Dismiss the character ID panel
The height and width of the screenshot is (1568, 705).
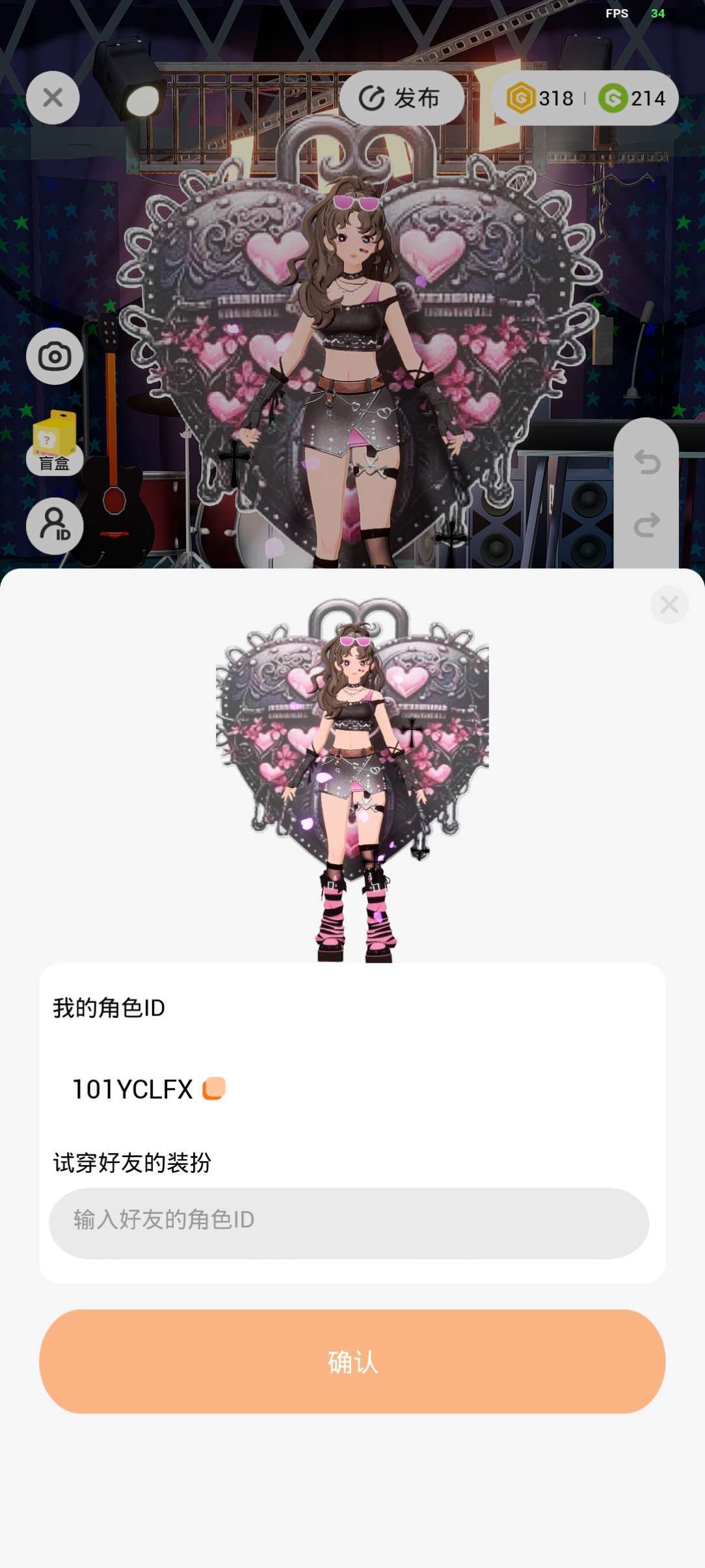click(x=669, y=605)
